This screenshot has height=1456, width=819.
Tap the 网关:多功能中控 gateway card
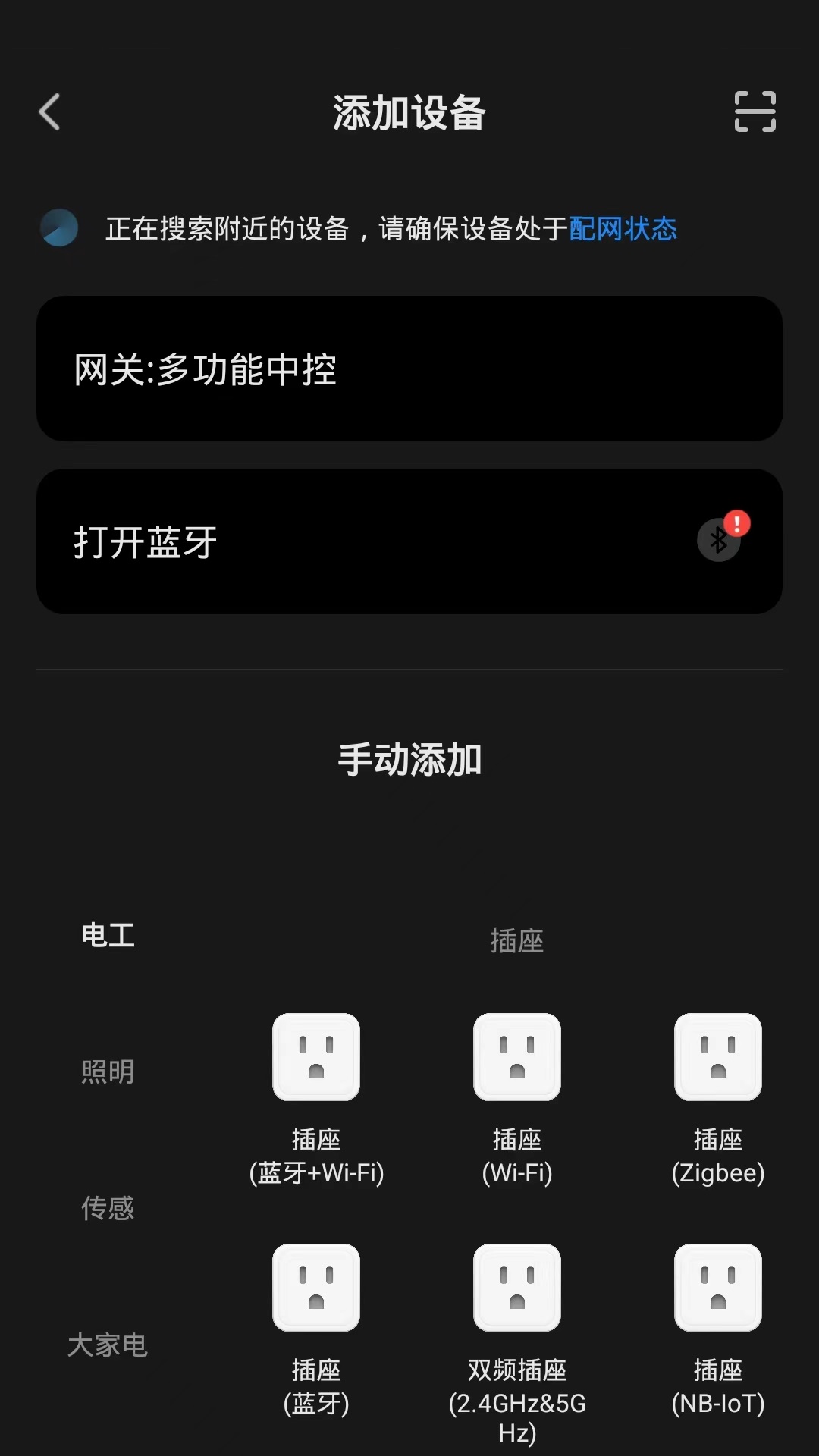(409, 368)
